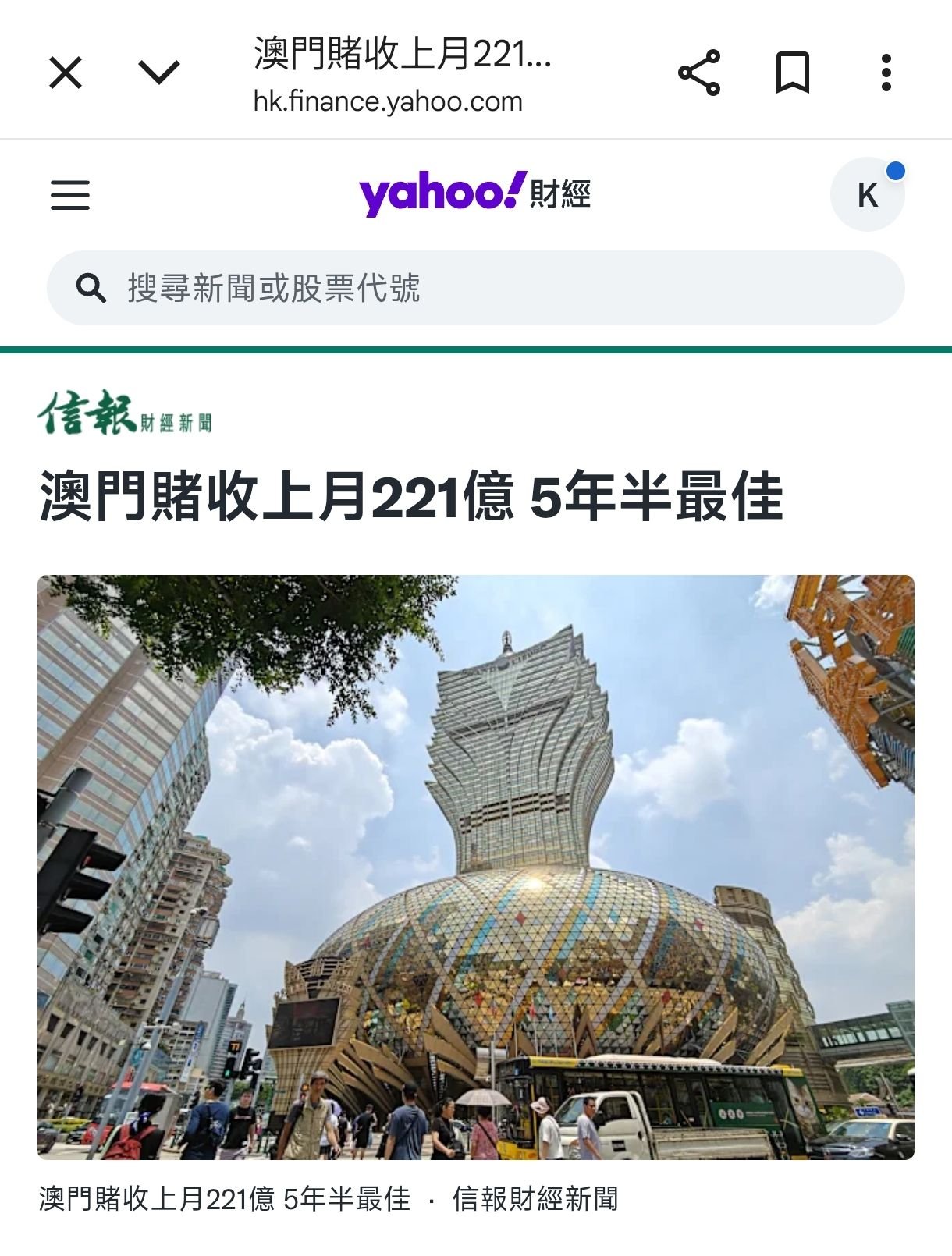
Task: Open the K profile avatar menu
Action: pyautogui.click(x=866, y=195)
